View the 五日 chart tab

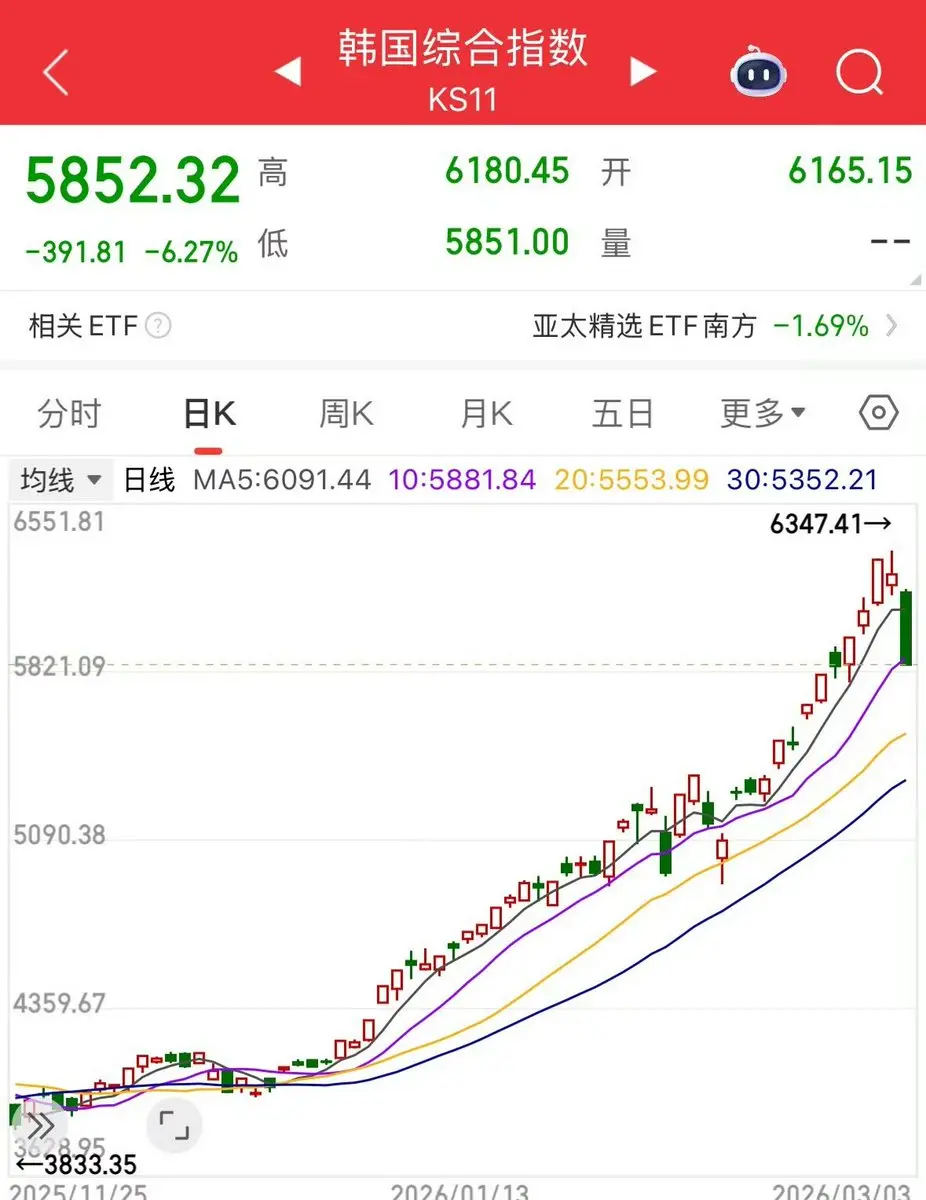tap(622, 413)
